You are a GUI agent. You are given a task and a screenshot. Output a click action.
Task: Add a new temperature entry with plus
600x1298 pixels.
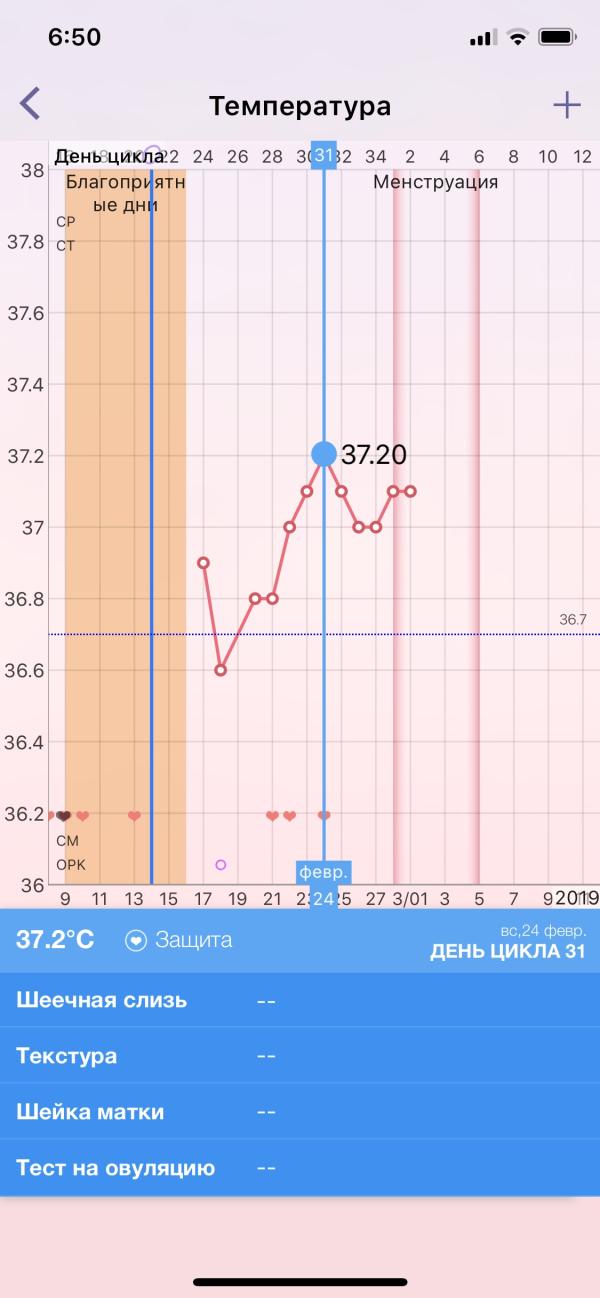(566, 105)
